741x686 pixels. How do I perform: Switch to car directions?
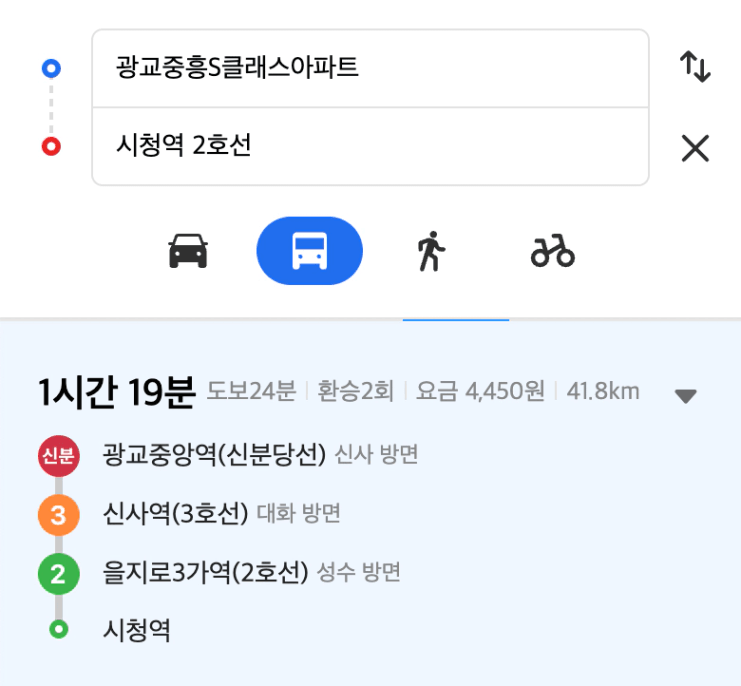coord(188,251)
